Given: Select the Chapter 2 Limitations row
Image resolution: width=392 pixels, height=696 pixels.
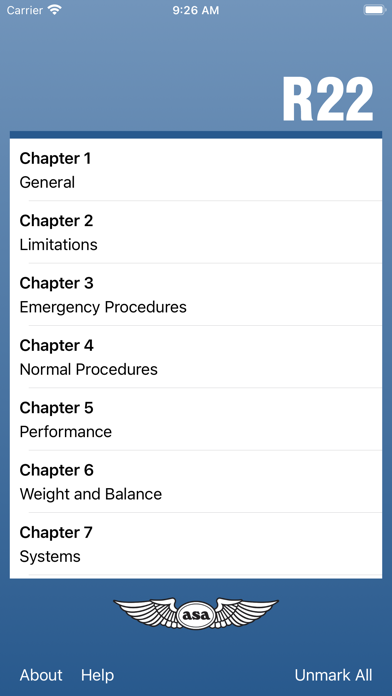Looking at the screenshot, I should [x=196, y=232].
